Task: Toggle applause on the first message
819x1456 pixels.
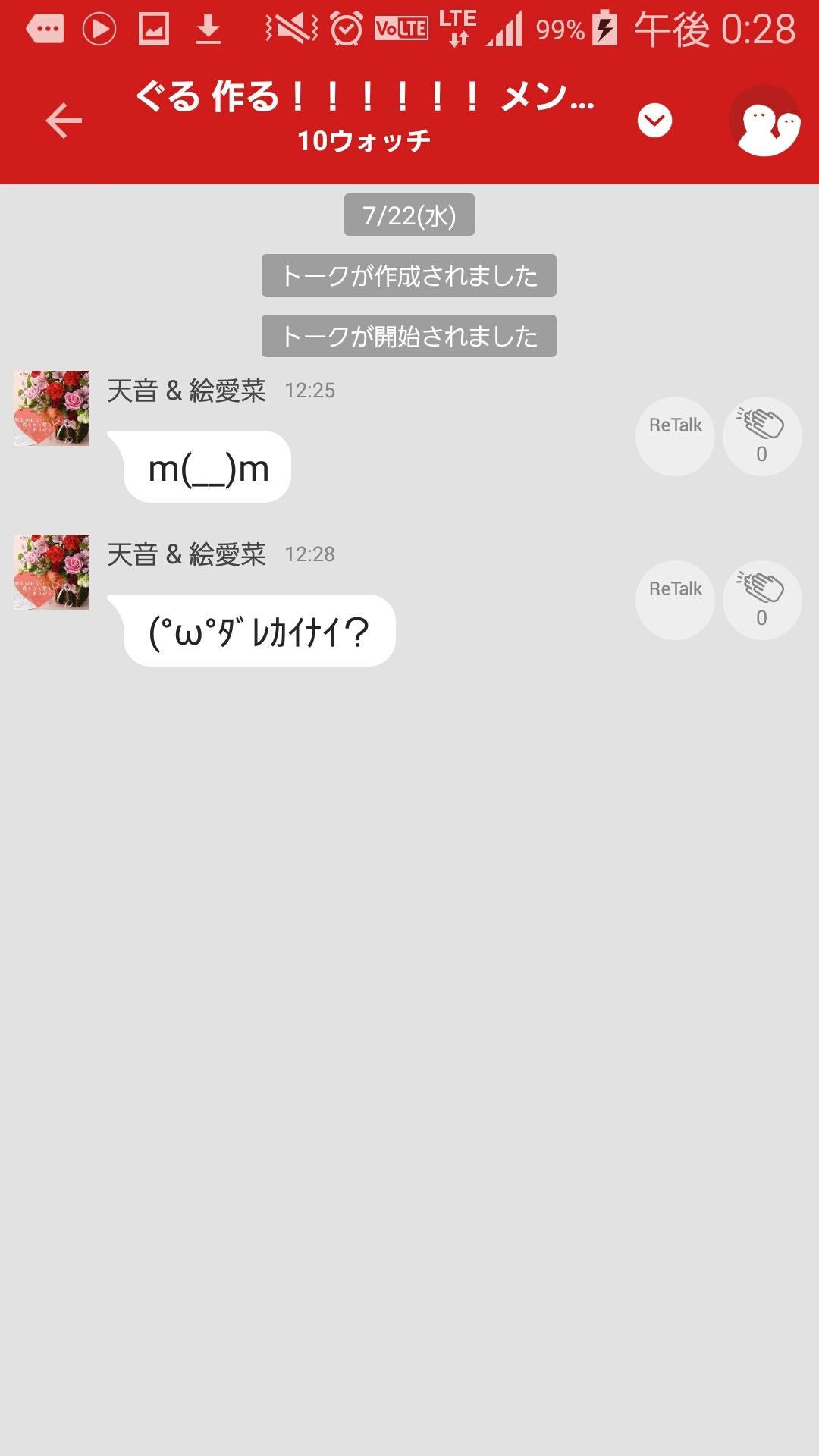Action: pos(761,436)
